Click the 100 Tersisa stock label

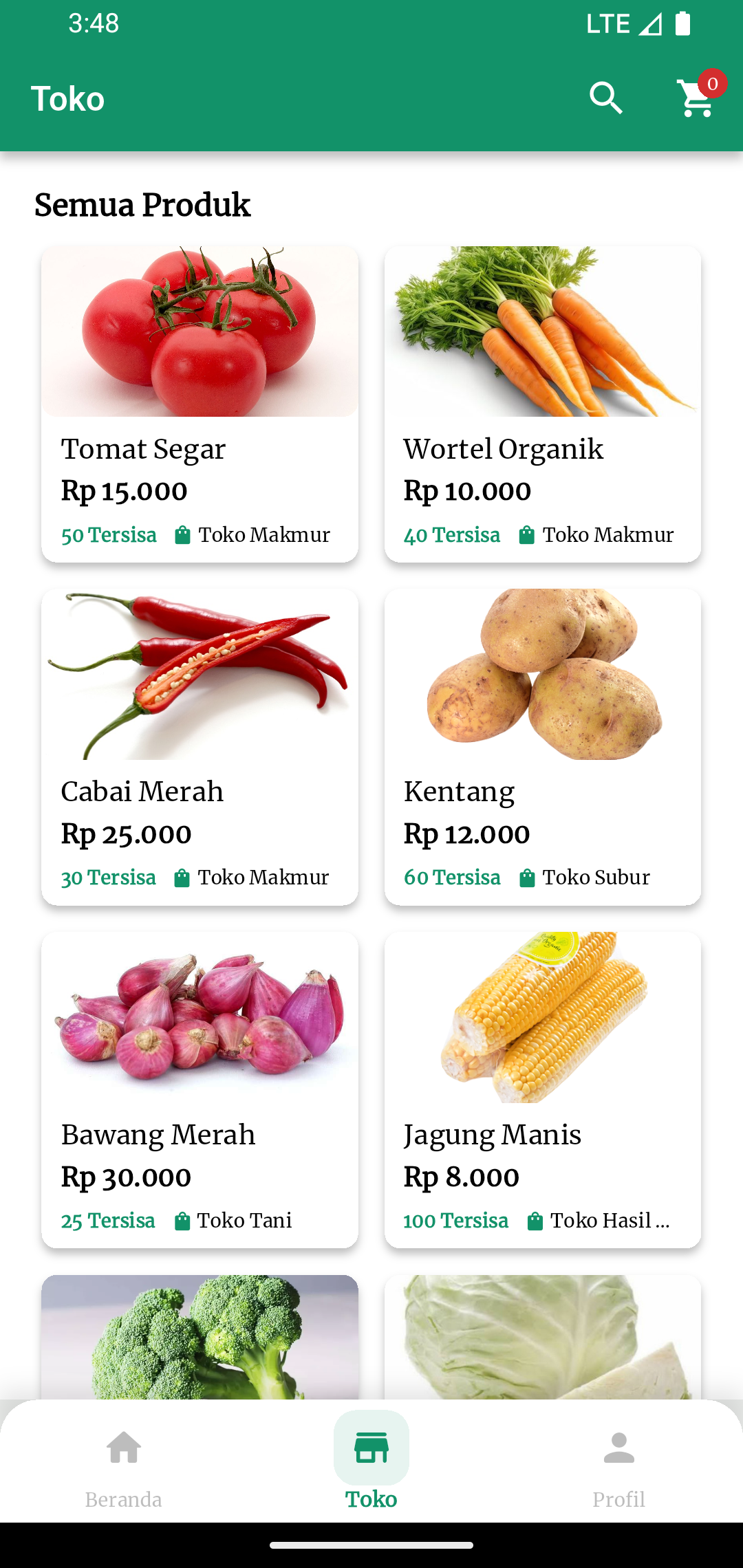[x=455, y=1220]
